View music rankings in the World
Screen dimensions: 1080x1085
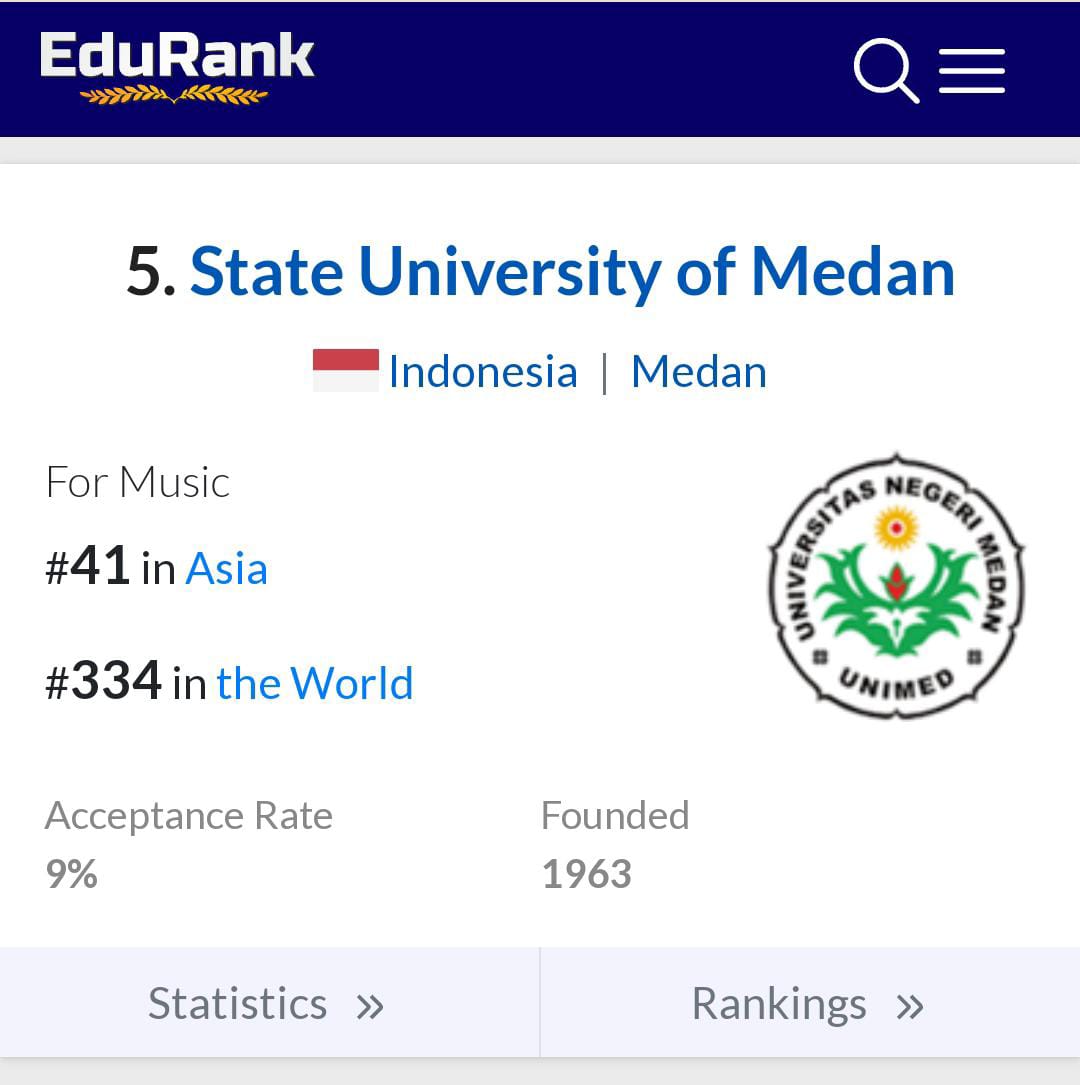tap(315, 684)
